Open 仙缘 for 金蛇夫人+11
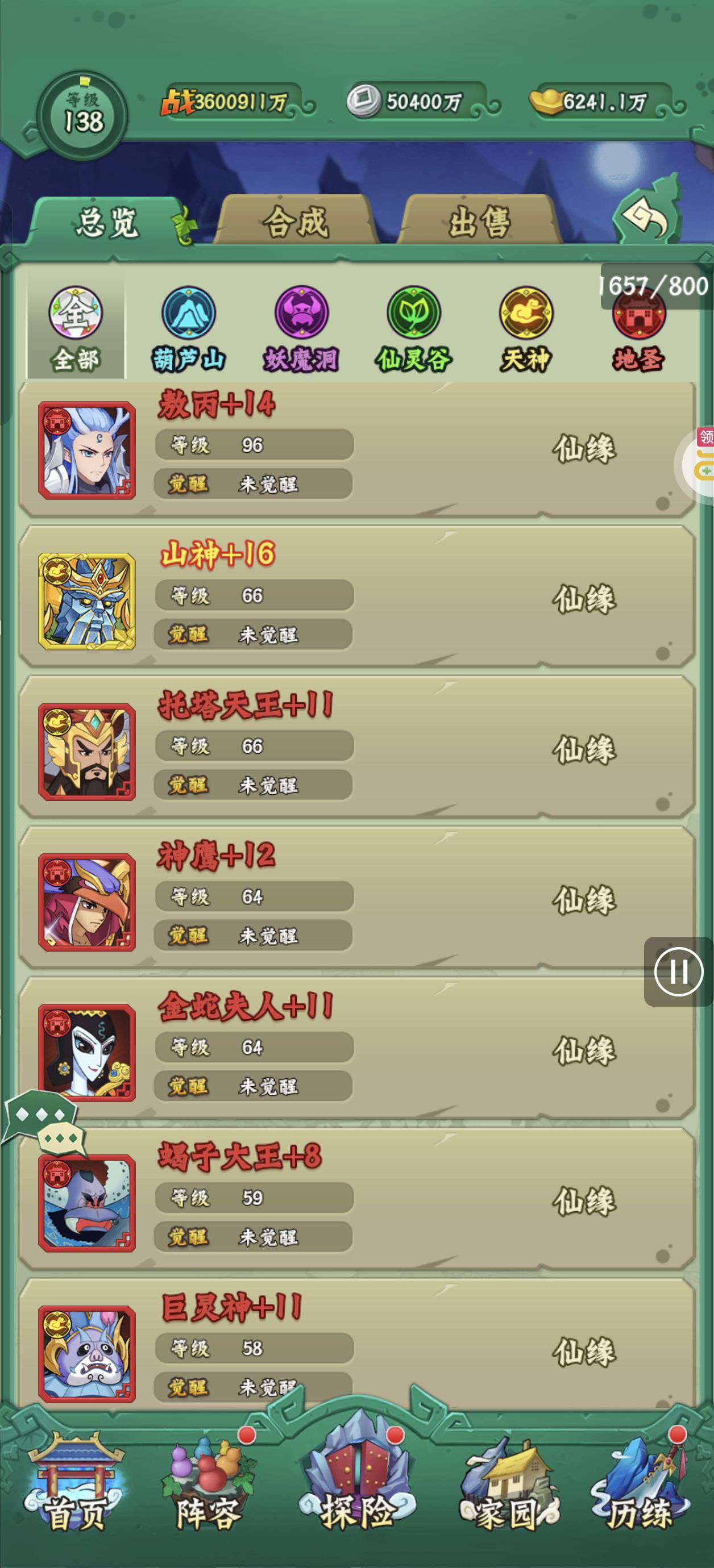This screenshot has width=714, height=1568. 584,1051
